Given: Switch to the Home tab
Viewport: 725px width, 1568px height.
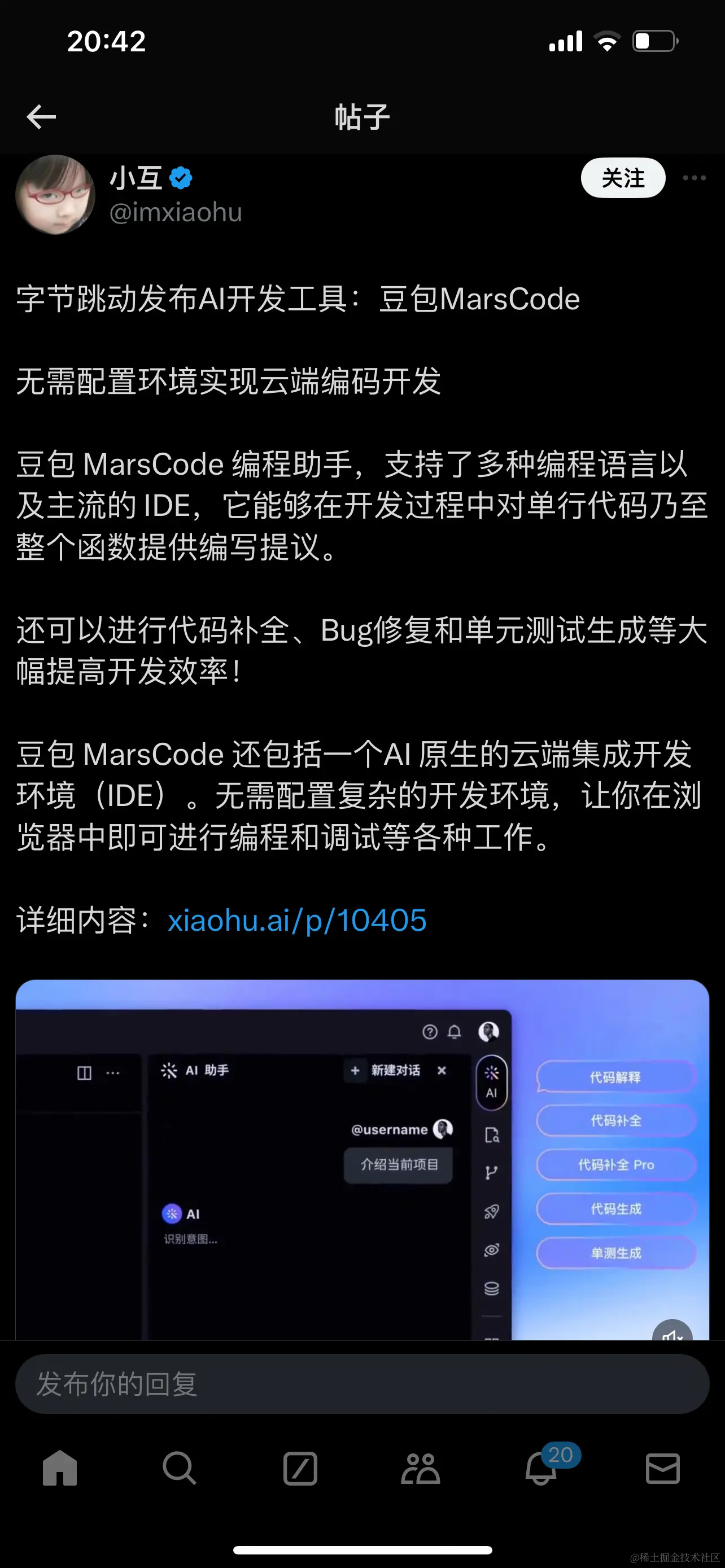Looking at the screenshot, I should (x=60, y=1468).
